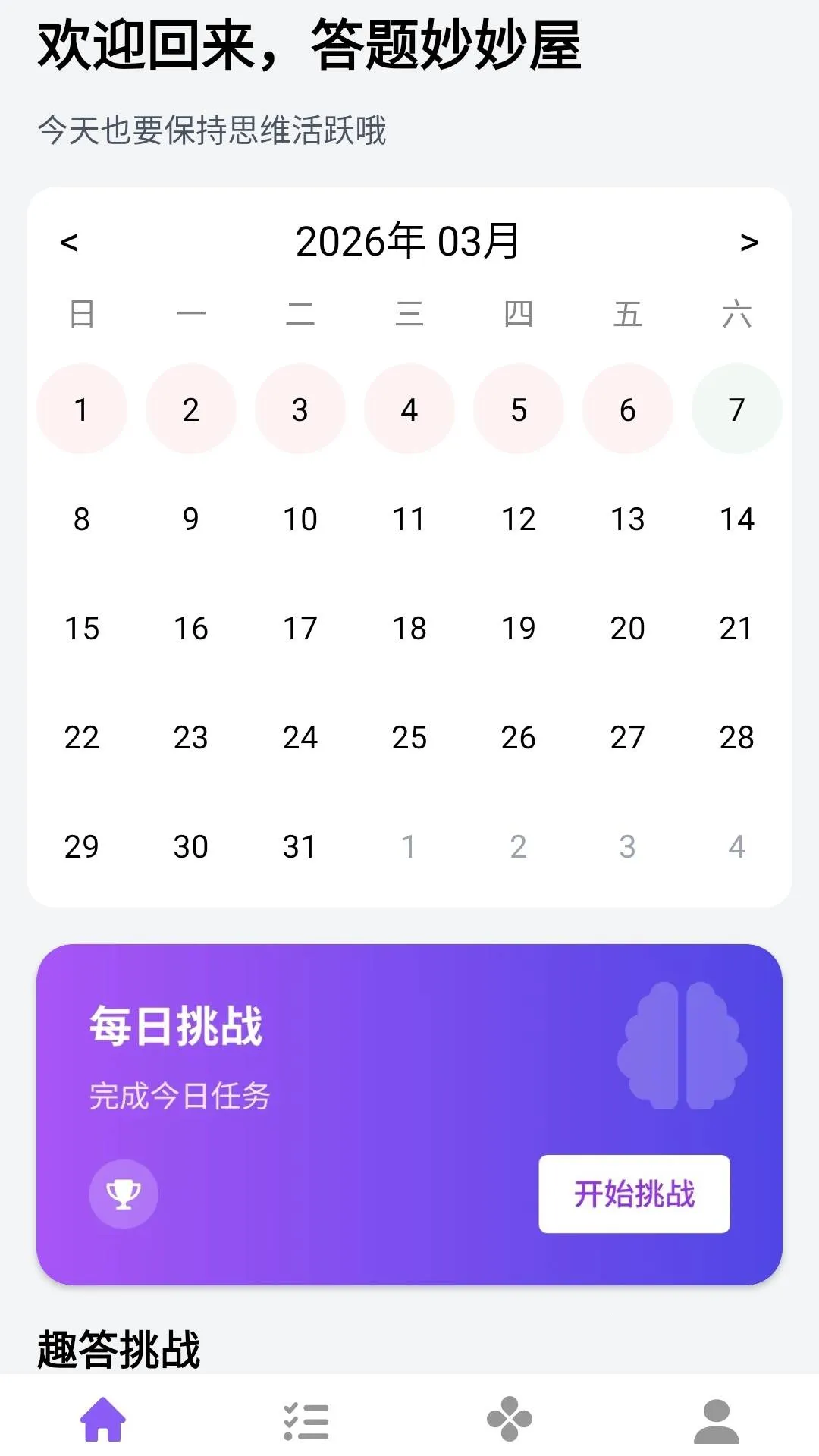Choose the 18th in the calendar
The width and height of the screenshot is (819, 1456).
pos(409,628)
